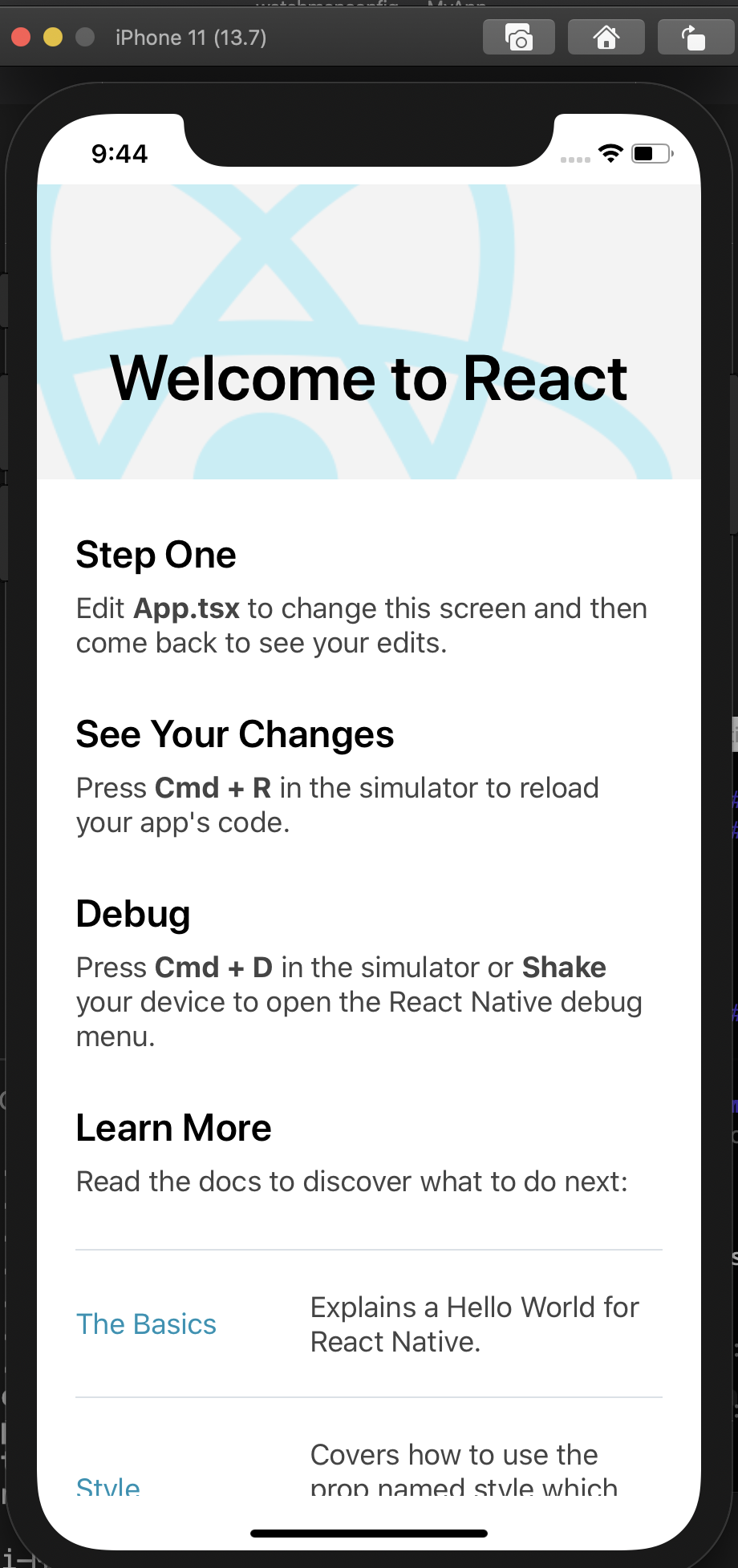Open The Basics docs link
The height and width of the screenshot is (1568, 738).
click(146, 1324)
